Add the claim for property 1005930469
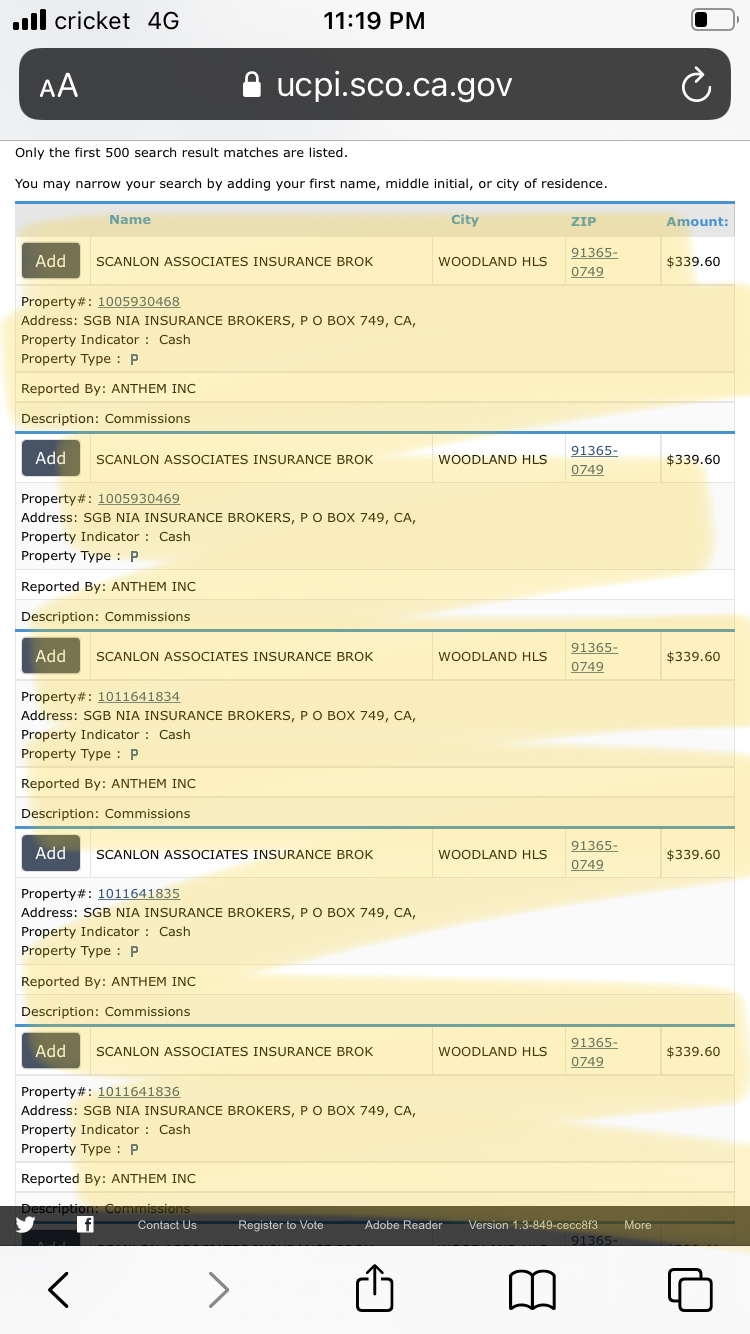This screenshot has height=1334, width=750. [x=51, y=458]
